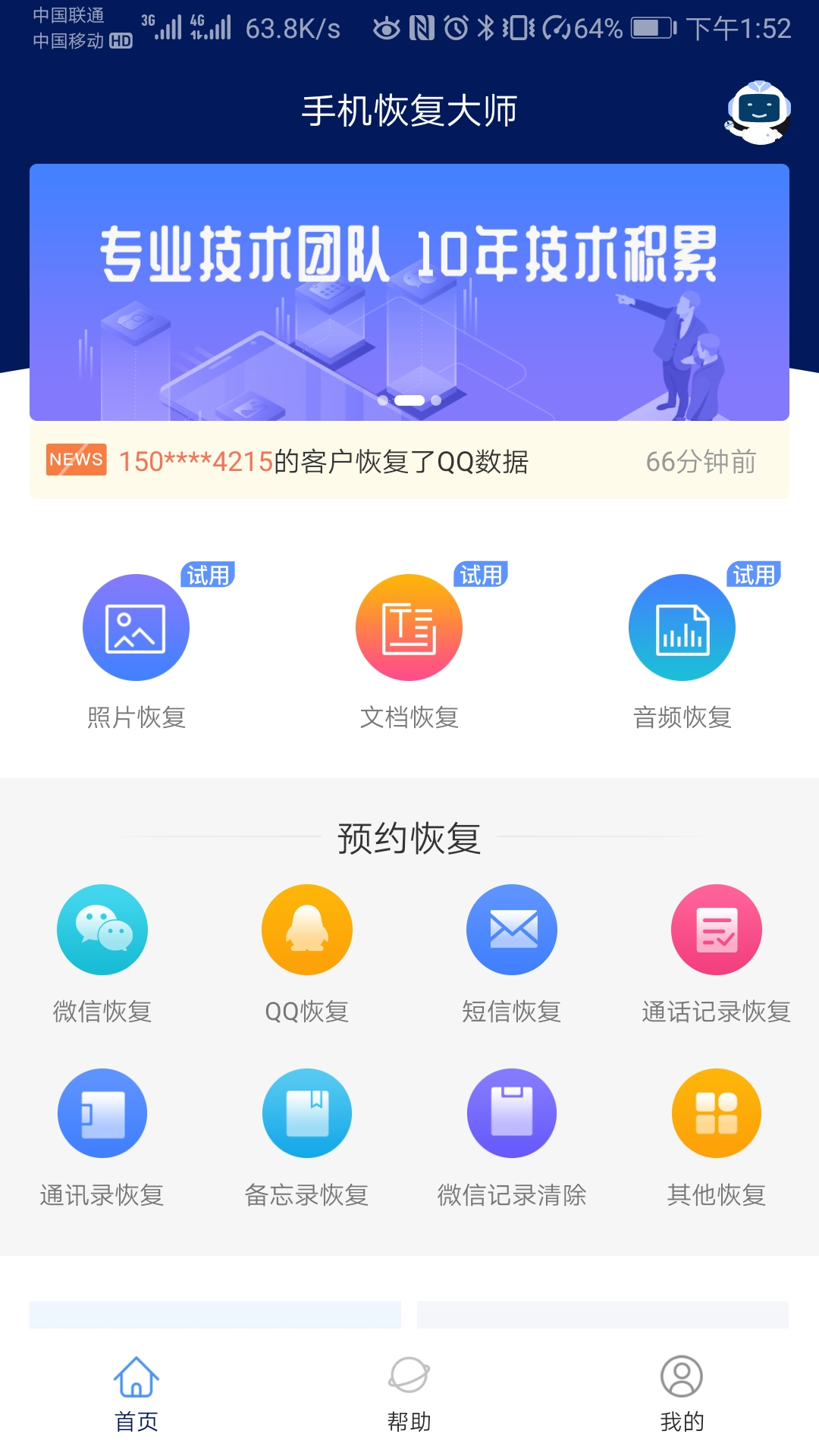View the NEWS customer recovery notice
Viewport: 819px width, 1456px height.
click(x=409, y=460)
